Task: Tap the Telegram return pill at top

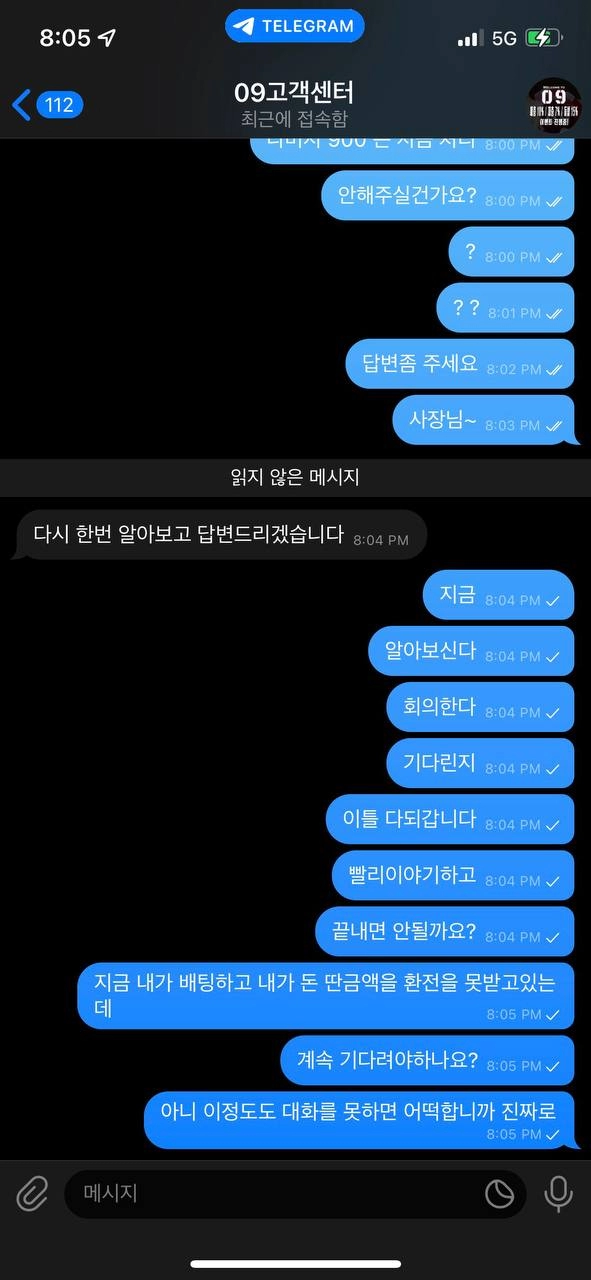Action: (294, 26)
